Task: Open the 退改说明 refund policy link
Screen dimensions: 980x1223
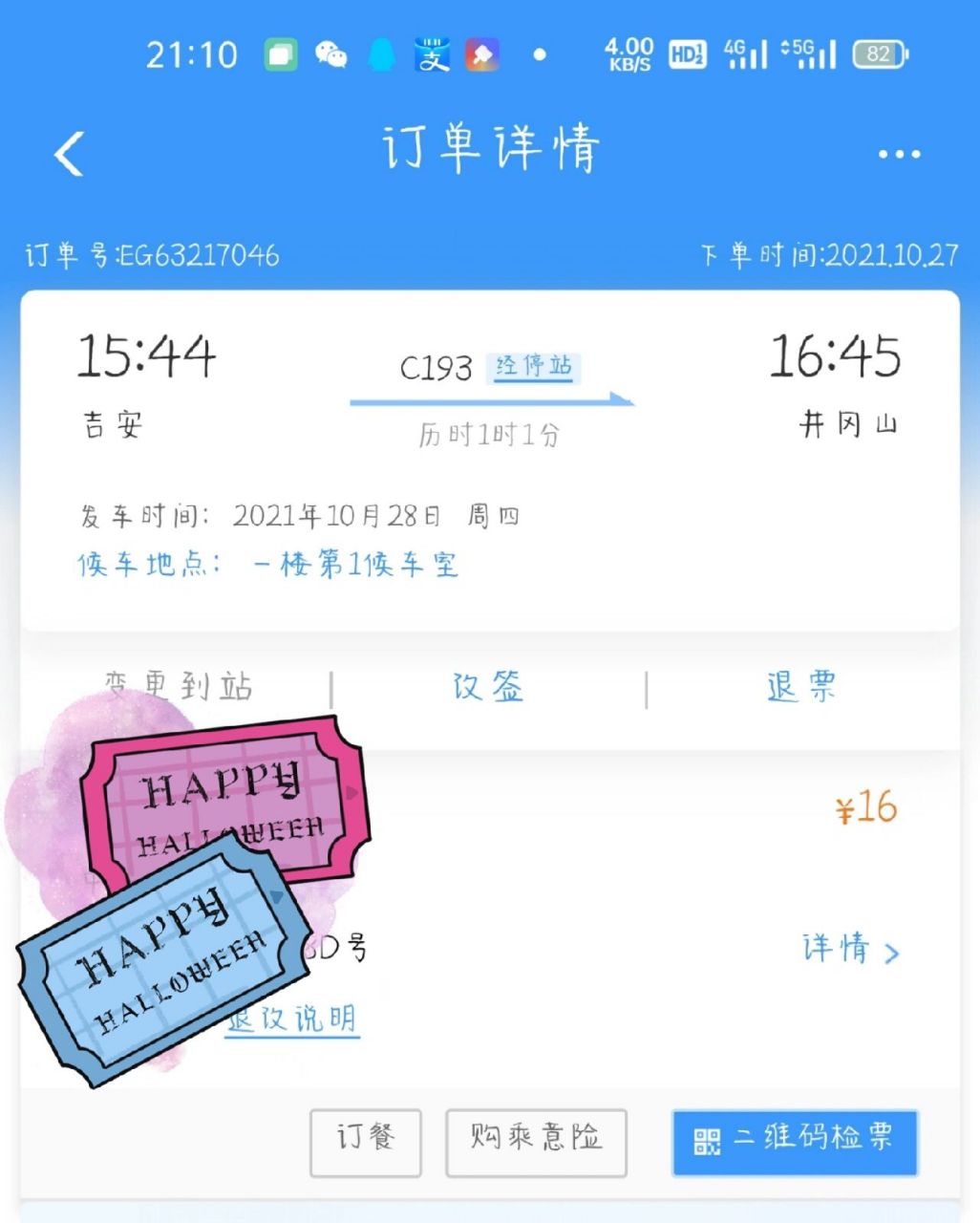Action: click(291, 1020)
